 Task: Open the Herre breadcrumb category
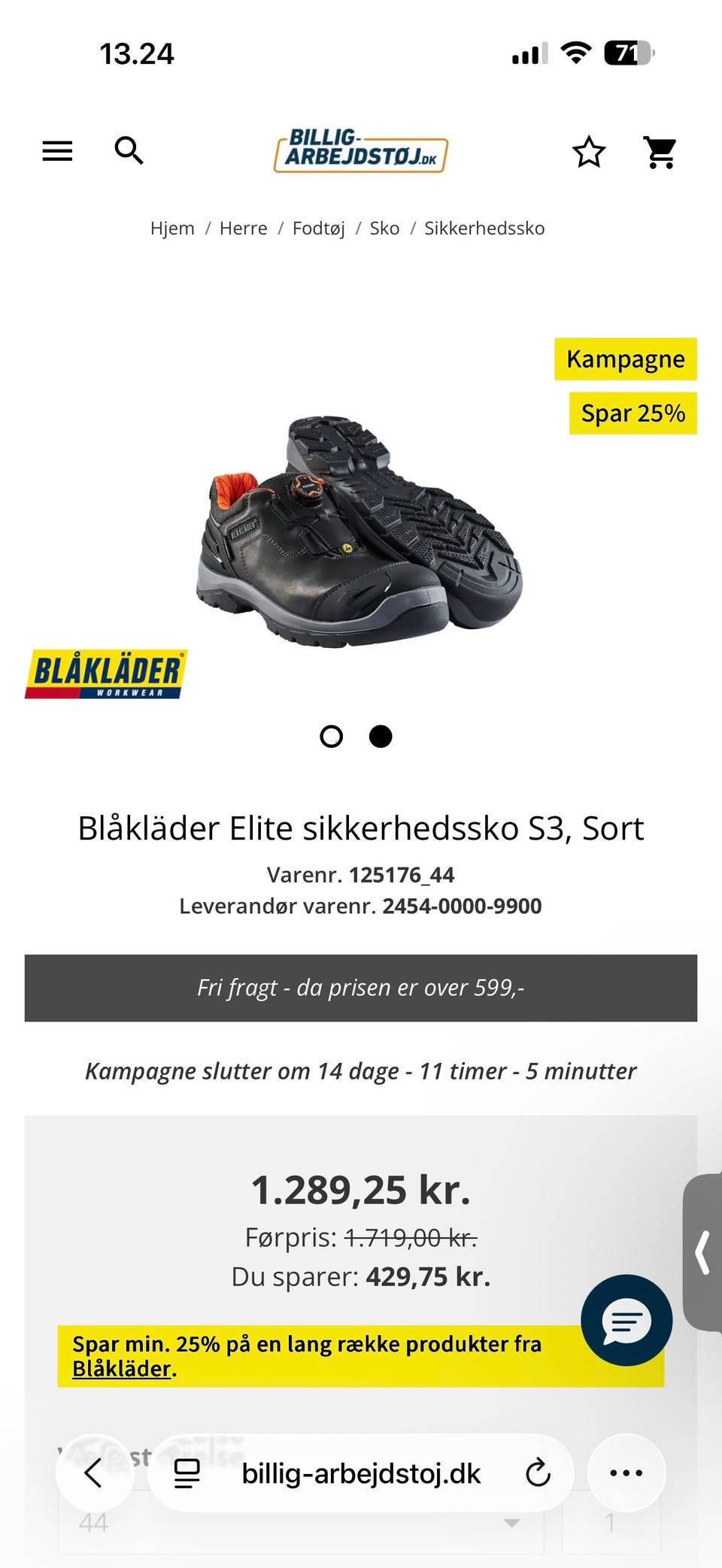point(242,228)
